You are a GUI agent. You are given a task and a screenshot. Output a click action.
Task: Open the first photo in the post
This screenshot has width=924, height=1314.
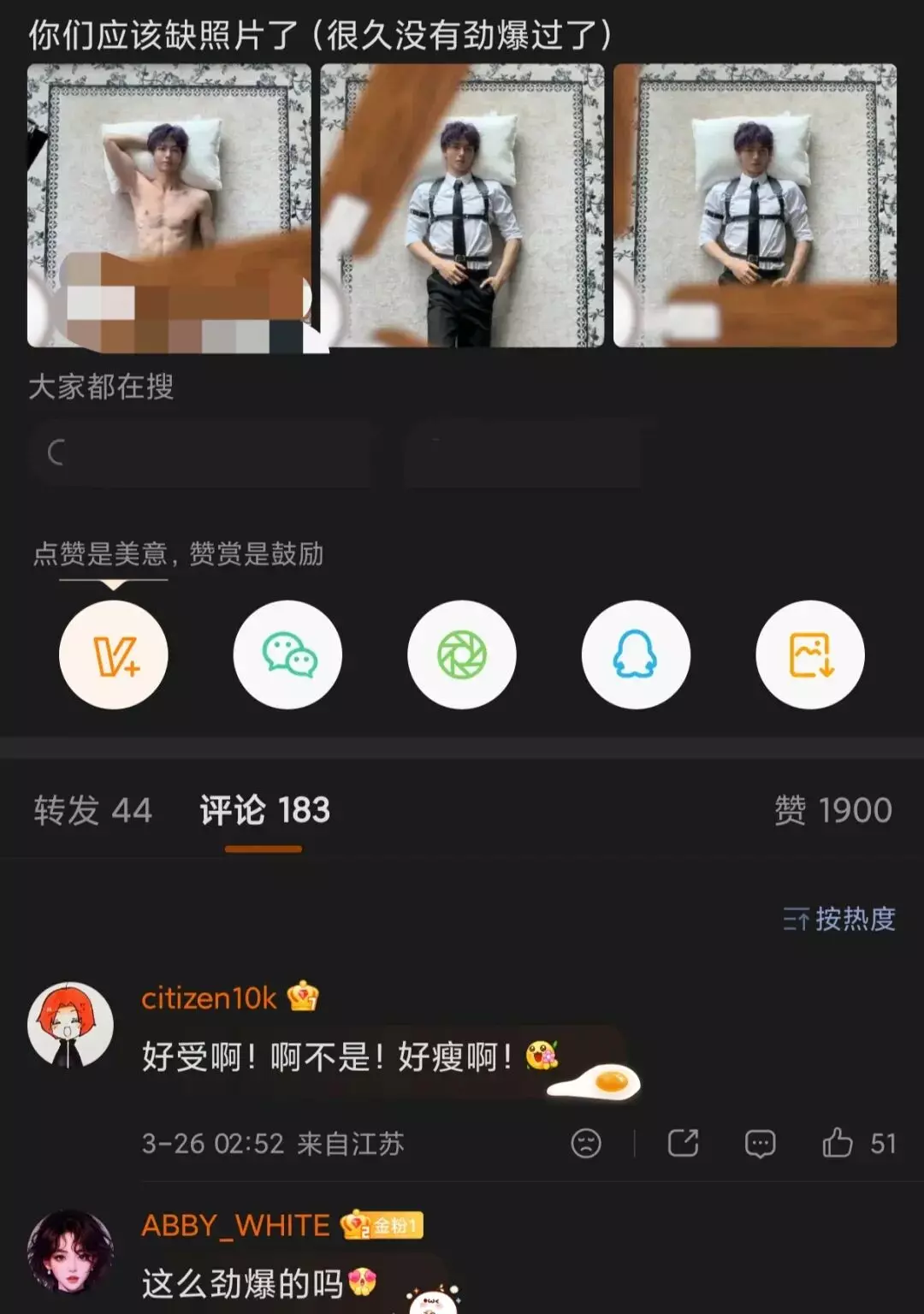click(169, 205)
